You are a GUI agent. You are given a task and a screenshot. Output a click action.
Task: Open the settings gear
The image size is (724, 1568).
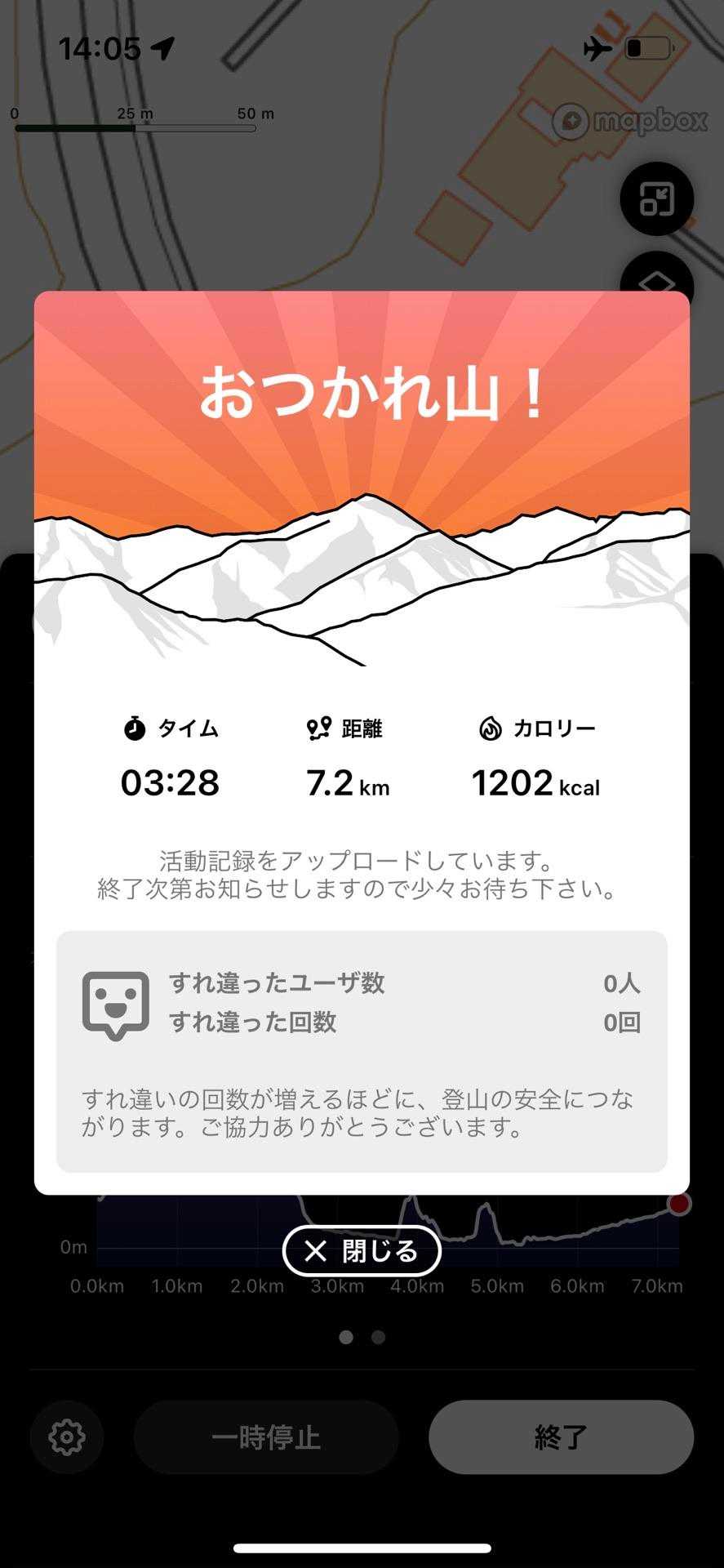tap(67, 1437)
